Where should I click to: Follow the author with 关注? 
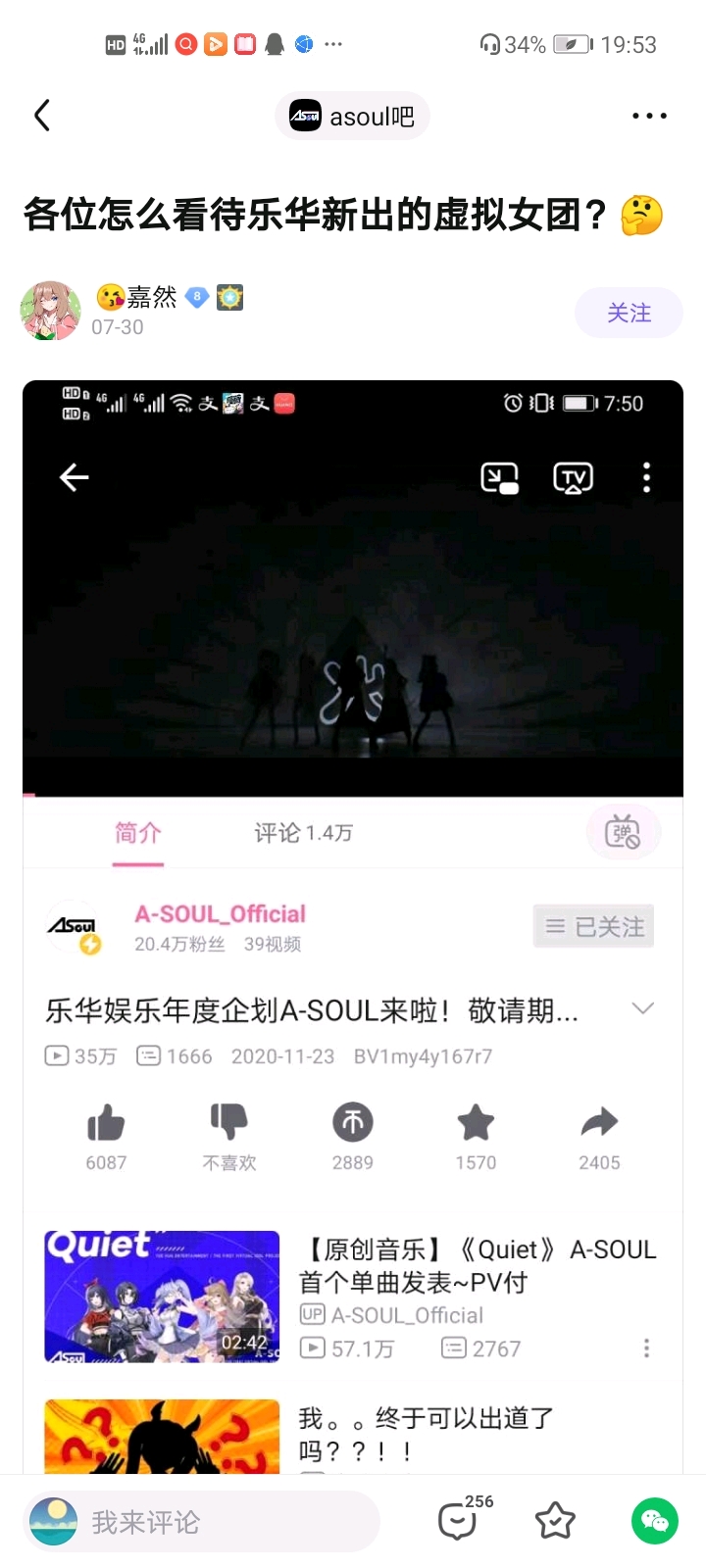point(629,313)
